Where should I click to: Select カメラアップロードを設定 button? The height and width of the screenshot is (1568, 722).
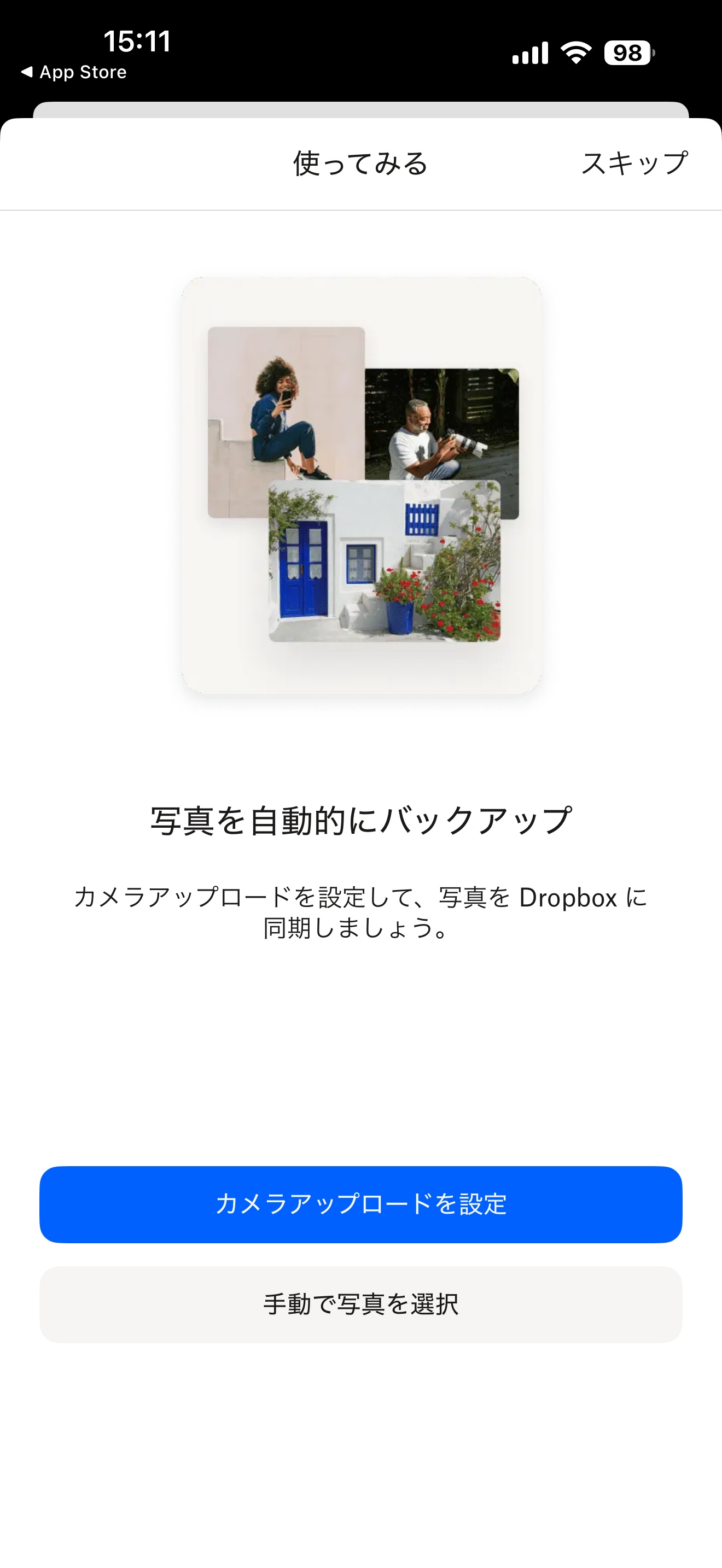[x=360, y=1204]
